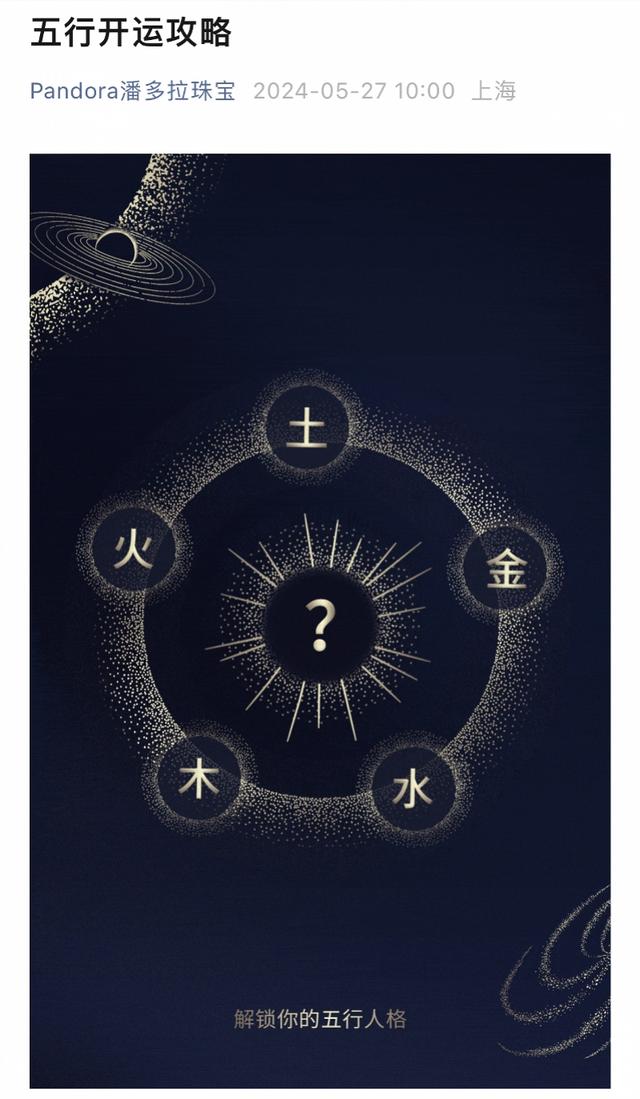Viewport: 640px width, 1099px height.
Task: View the 五行 poster image full screen
Action: 320,620
